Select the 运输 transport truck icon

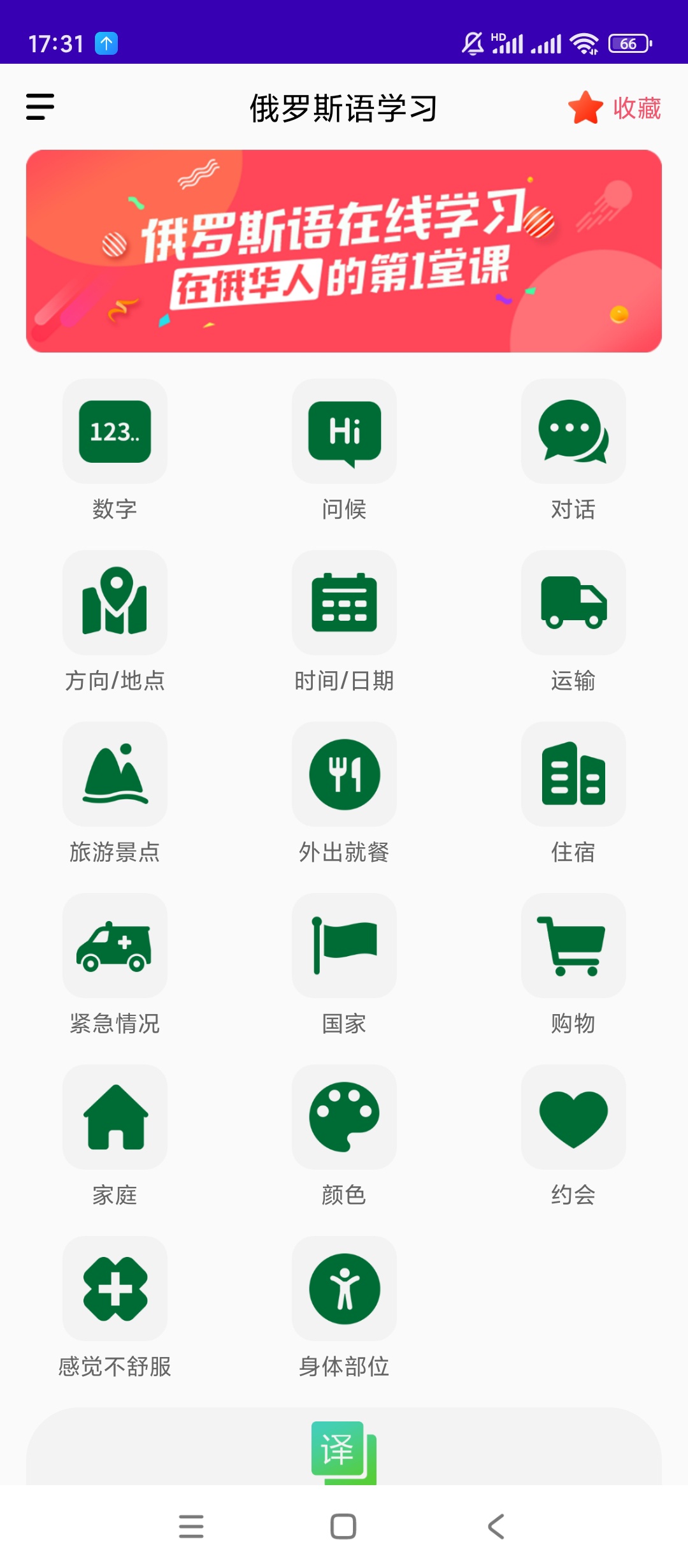pyautogui.click(x=573, y=602)
